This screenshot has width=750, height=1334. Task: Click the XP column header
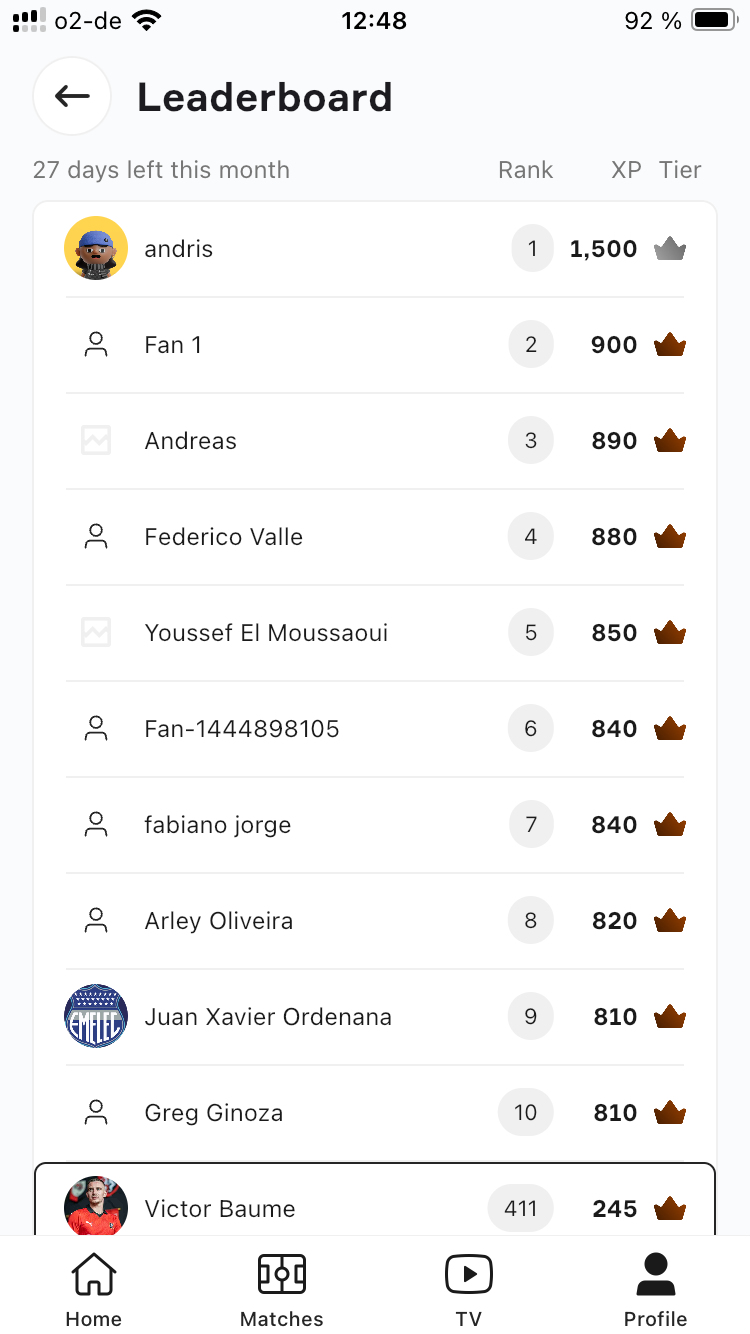click(626, 170)
